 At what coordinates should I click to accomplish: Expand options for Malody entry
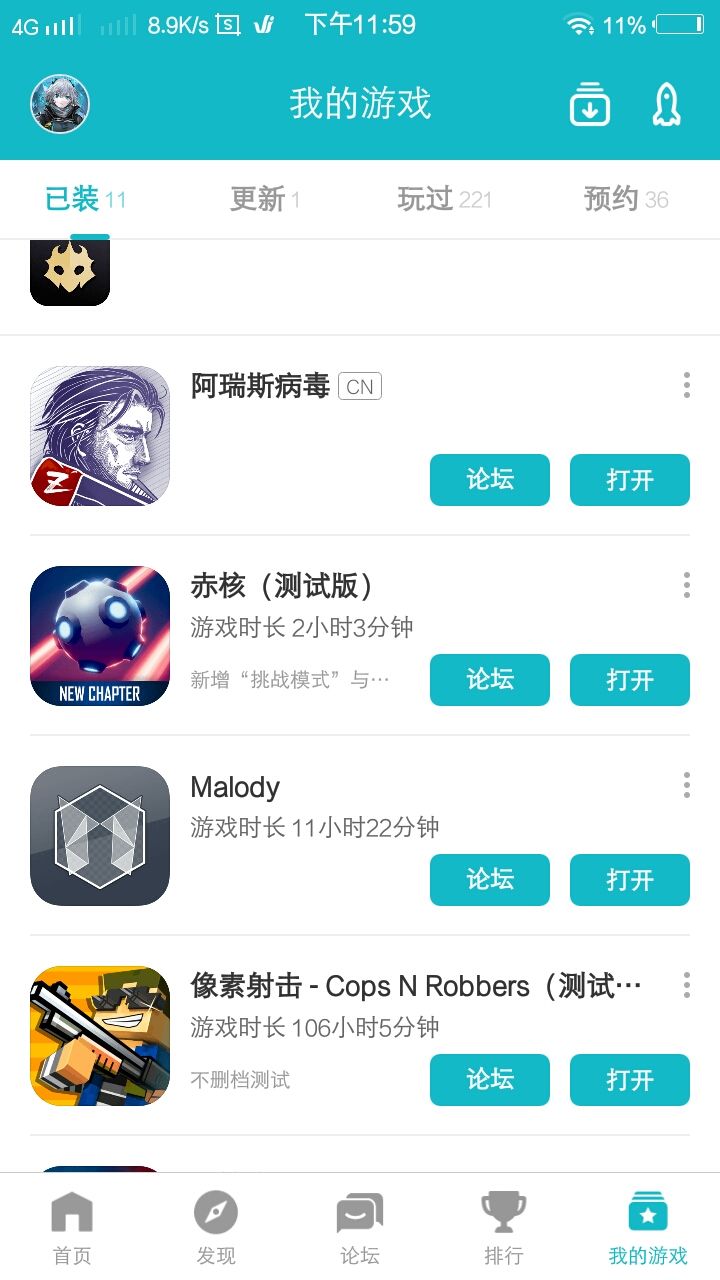pos(686,786)
